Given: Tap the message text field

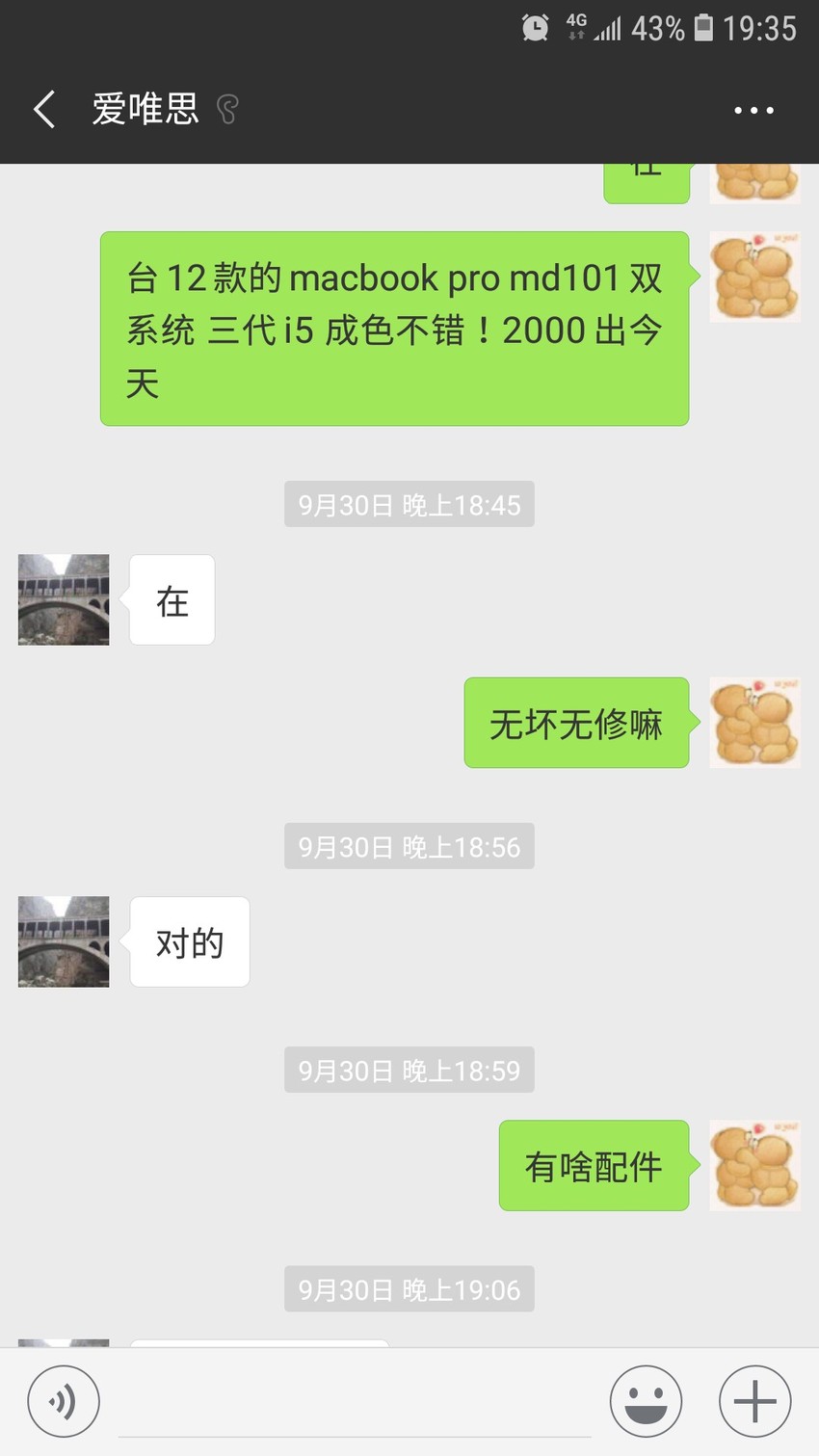Looking at the screenshot, I should coord(355,1402).
